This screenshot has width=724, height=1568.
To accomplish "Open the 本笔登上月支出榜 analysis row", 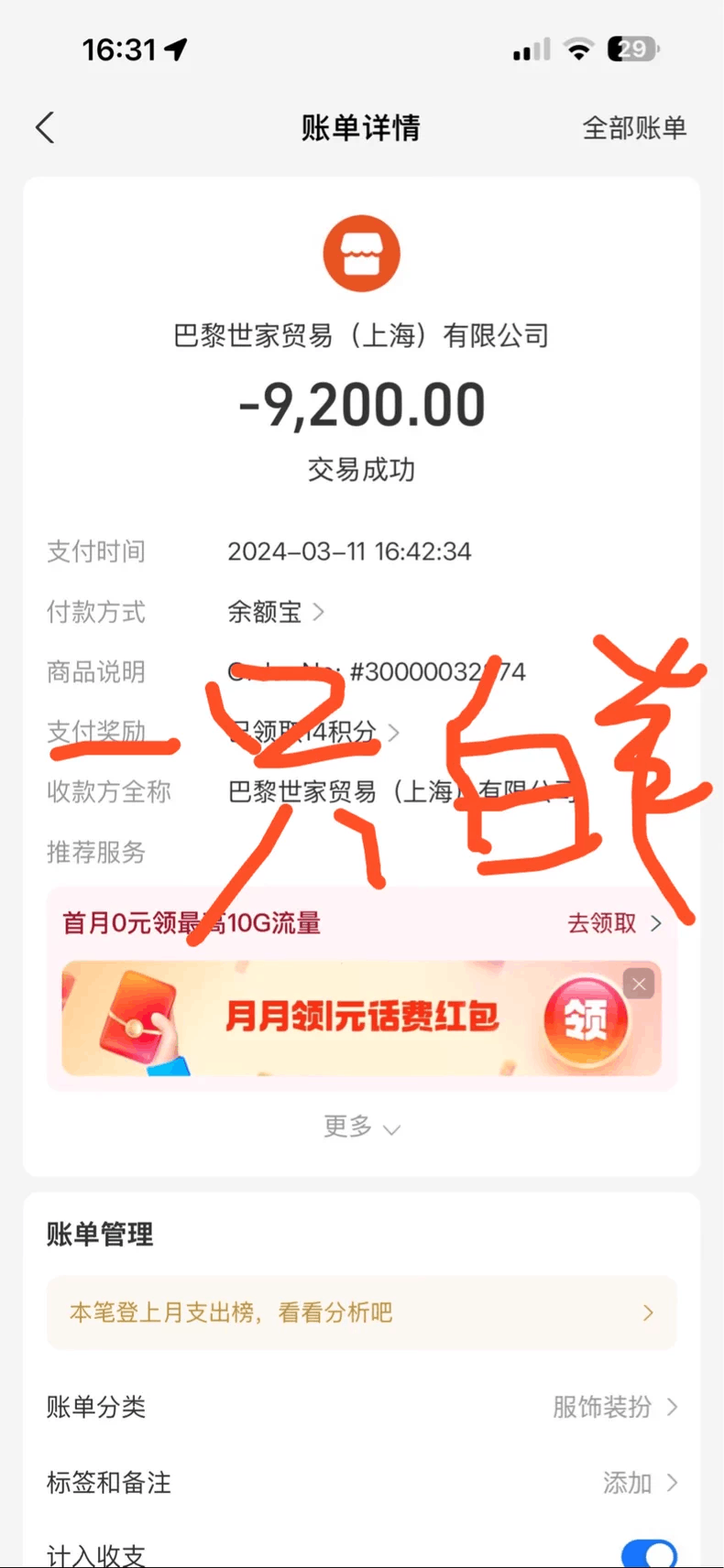I will [x=361, y=1312].
